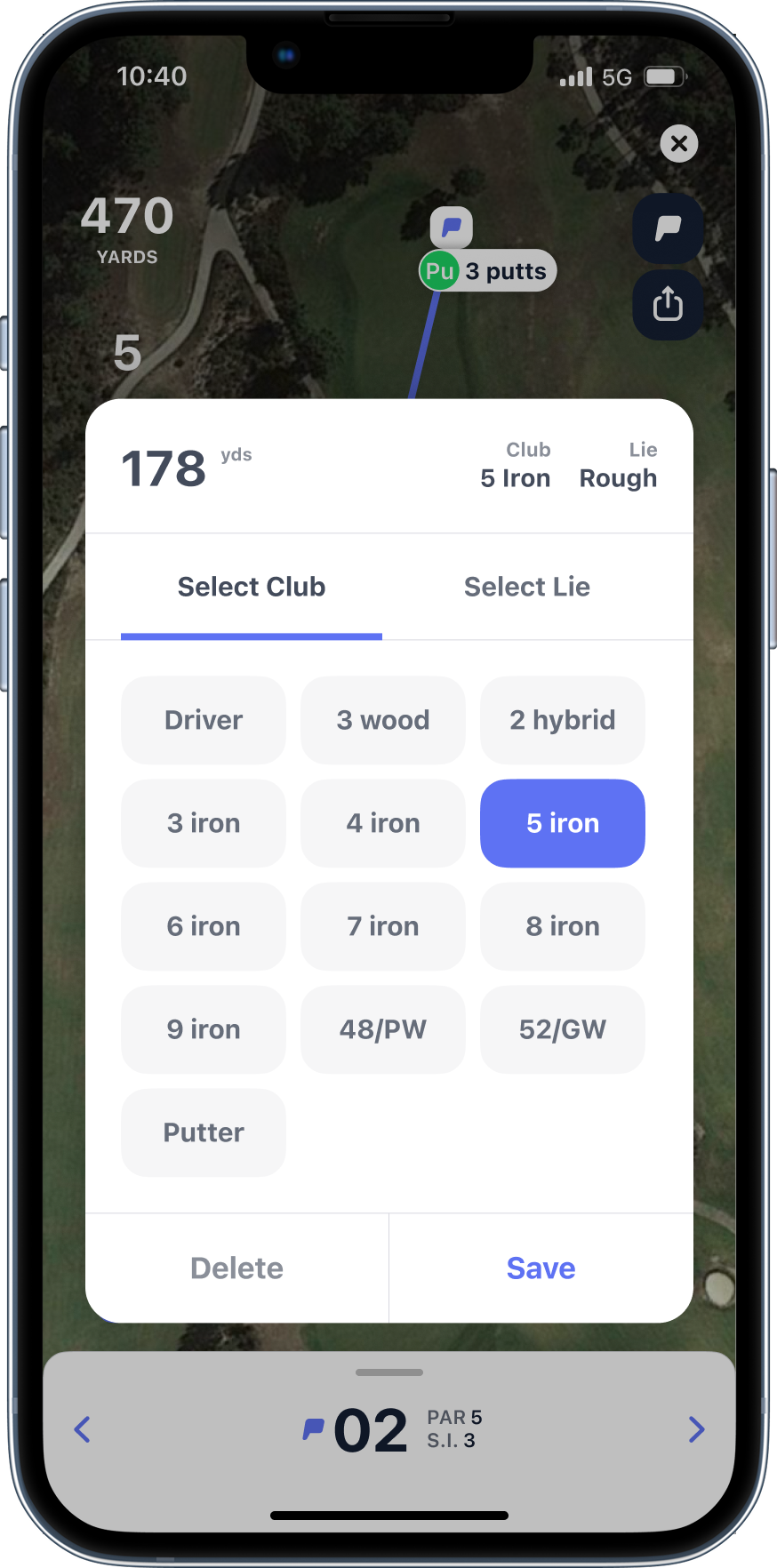This screenshot has width=777, height=1568.
Task: Switch to the Select Lie tab
Action: [x=526, y=587]
